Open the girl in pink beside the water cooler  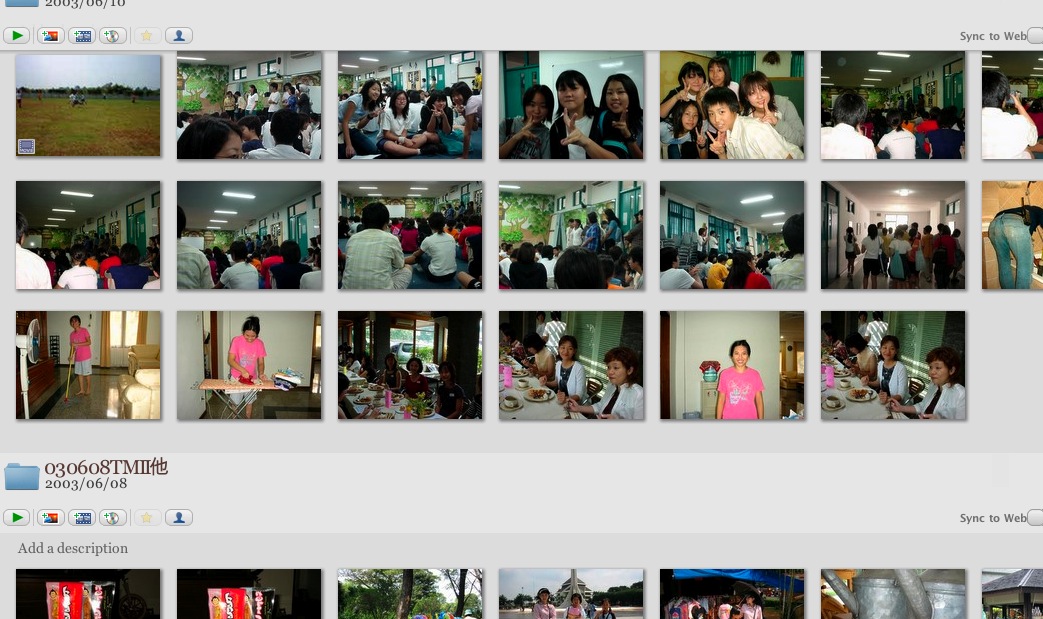click(732, 365)
